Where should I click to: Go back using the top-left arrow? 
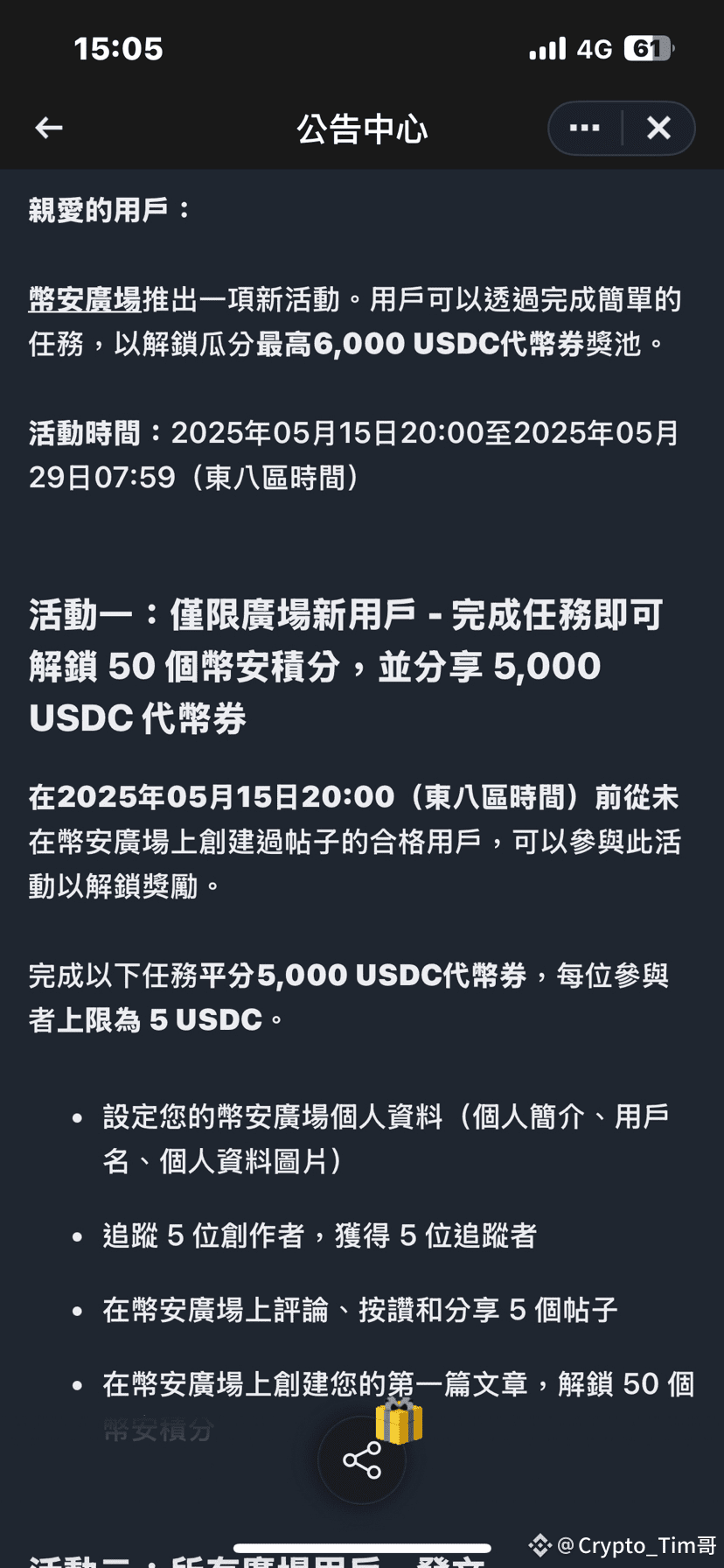point(49,129)
